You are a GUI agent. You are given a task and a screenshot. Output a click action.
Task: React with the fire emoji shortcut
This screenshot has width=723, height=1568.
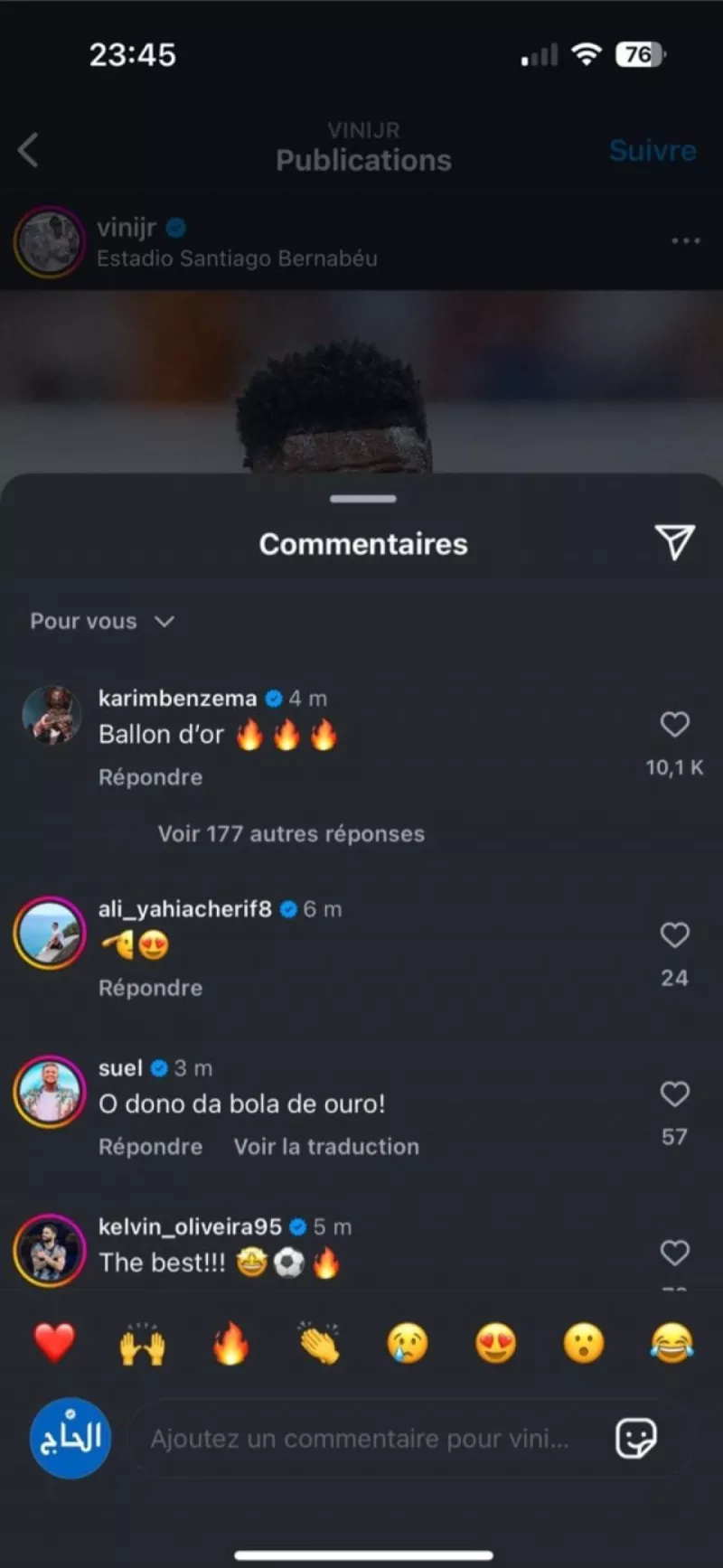[x=230, y=1344]
